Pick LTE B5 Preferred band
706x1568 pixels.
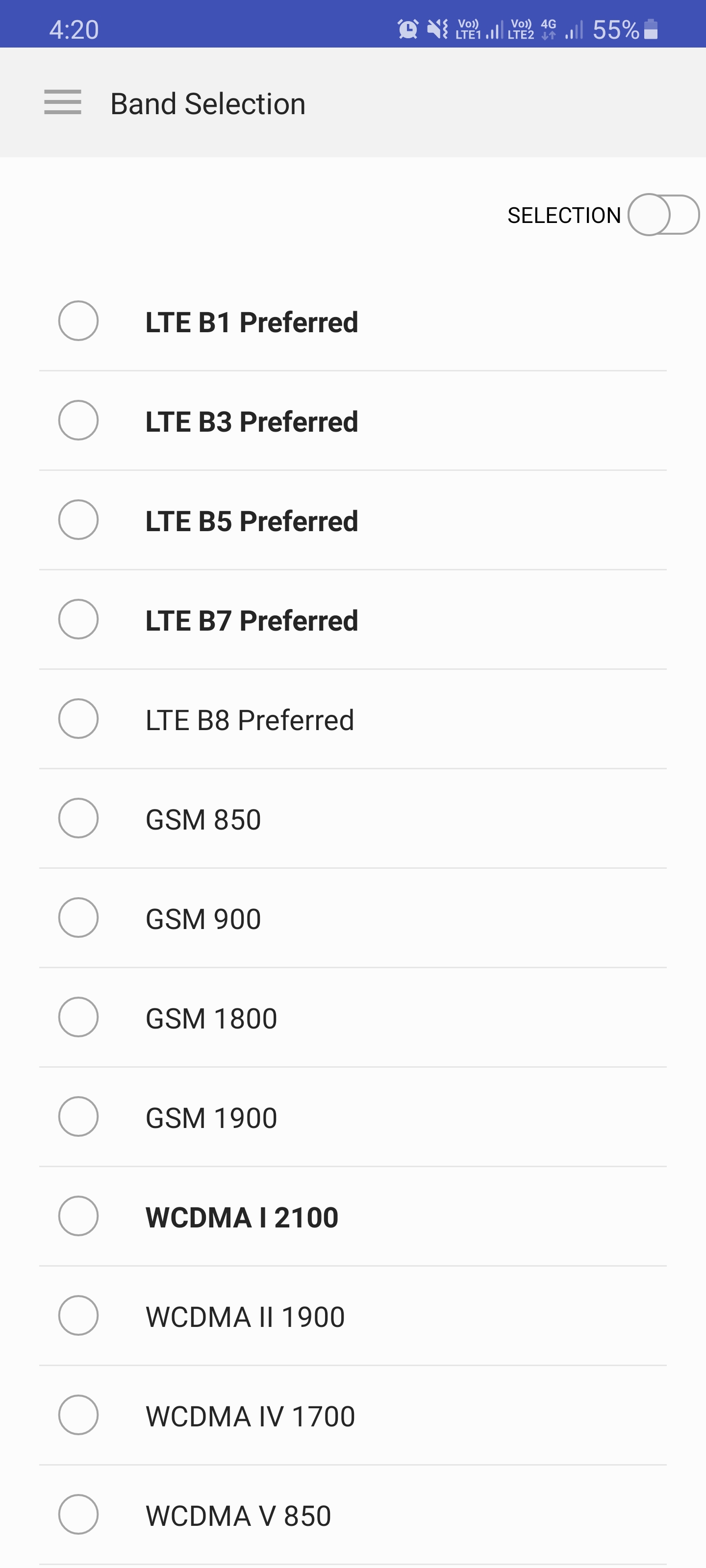pos(353,520)
